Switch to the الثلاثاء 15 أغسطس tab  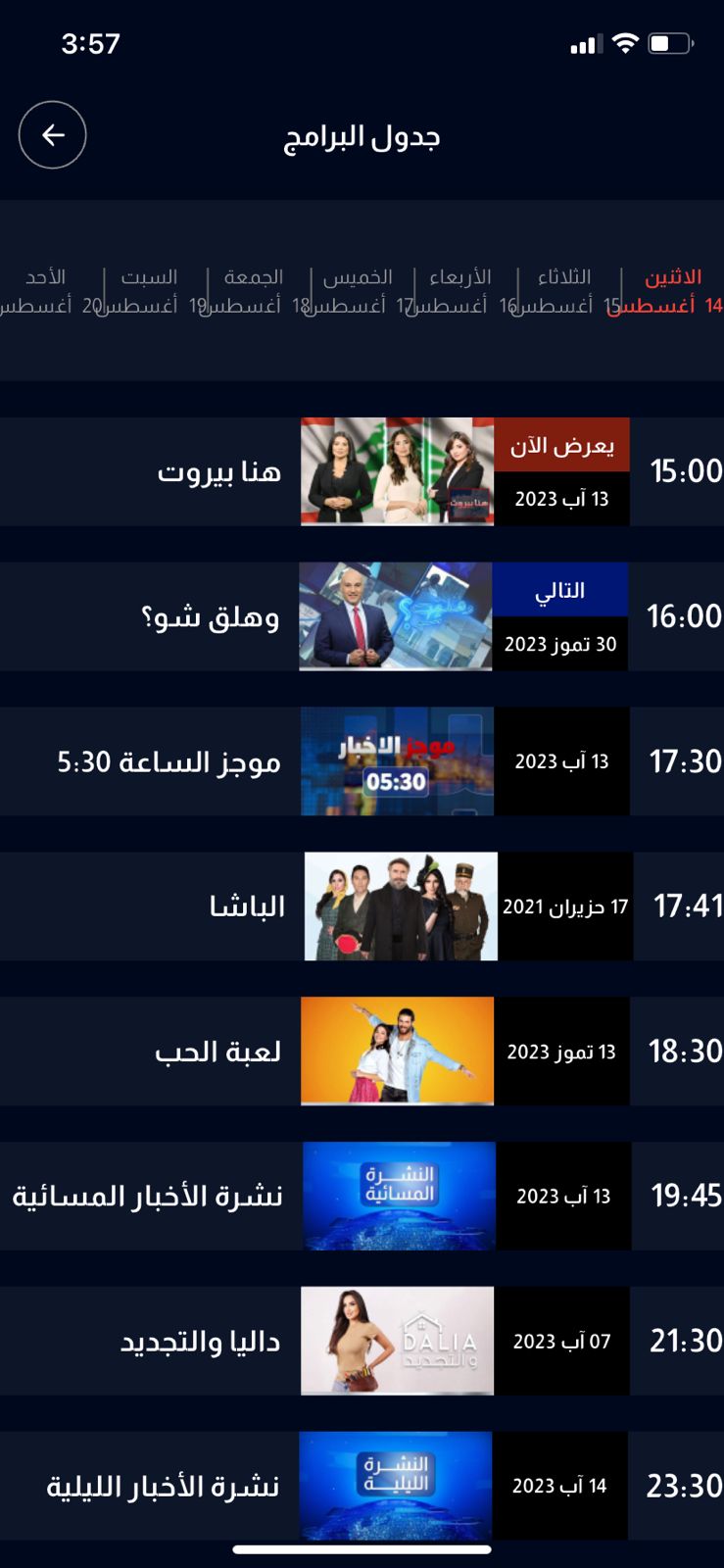coord(566,291)
